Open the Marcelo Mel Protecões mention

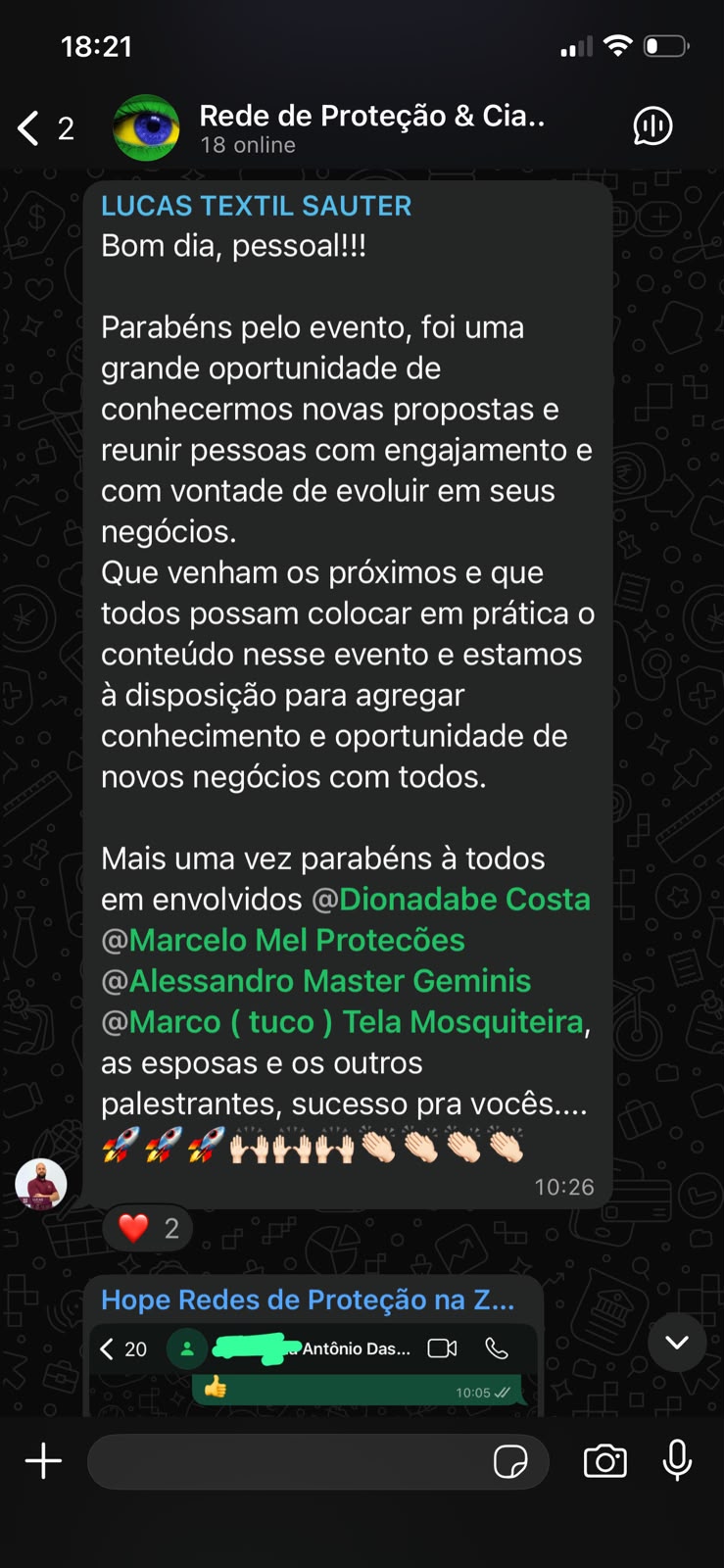click(283, 940)
